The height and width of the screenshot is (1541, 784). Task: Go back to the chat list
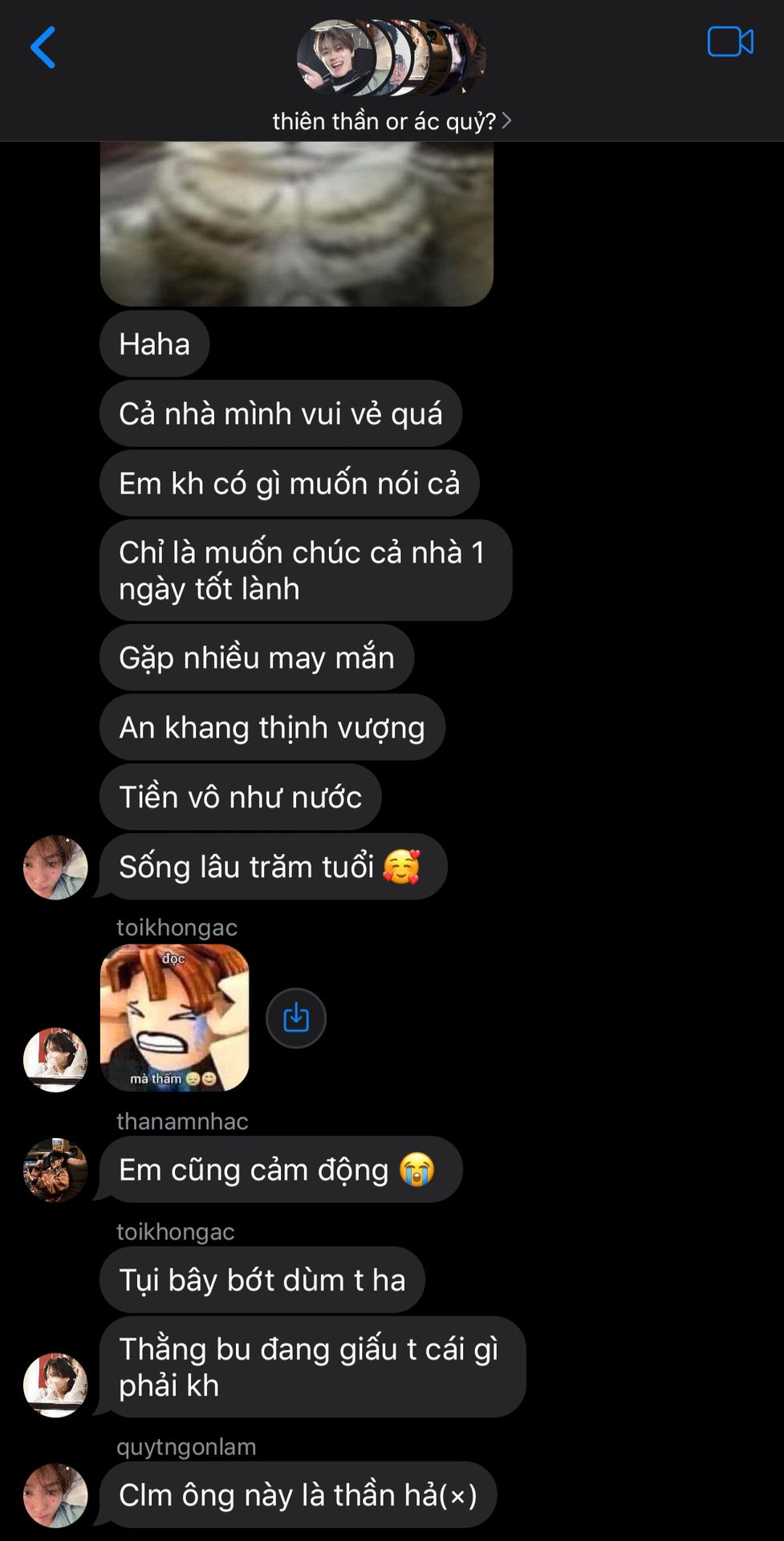tap(43, 47)
